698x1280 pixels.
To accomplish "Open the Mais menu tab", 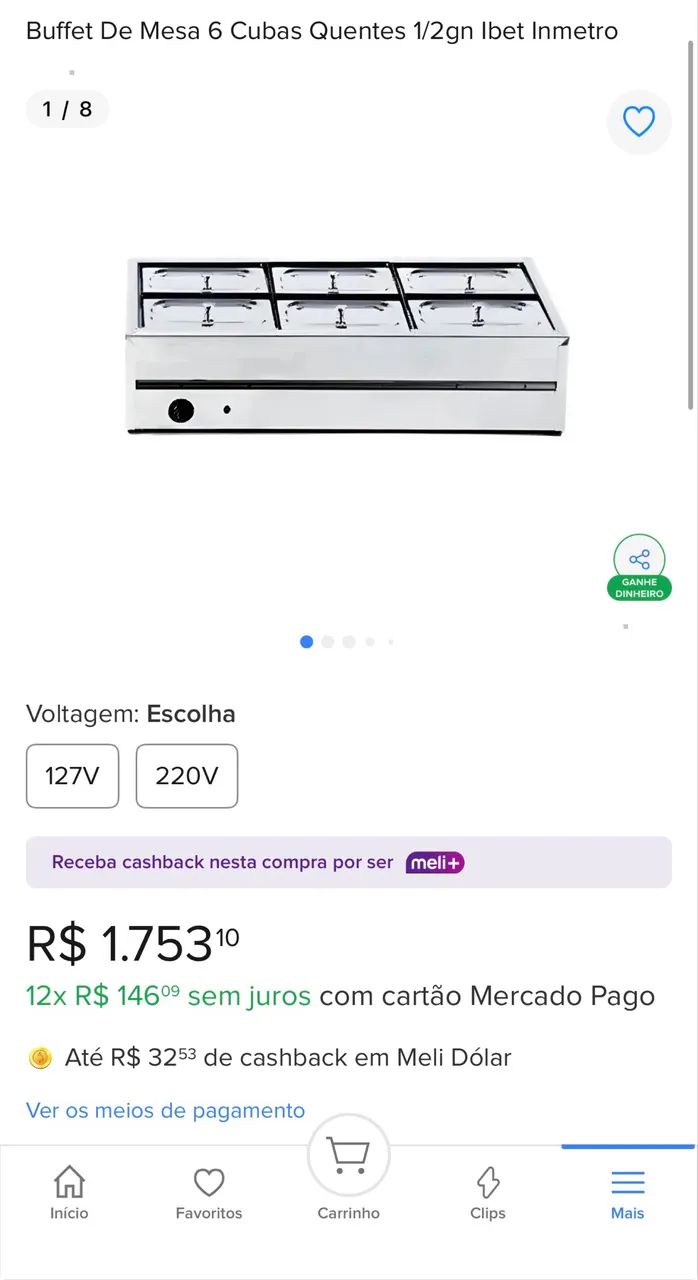I will 628,1194.
